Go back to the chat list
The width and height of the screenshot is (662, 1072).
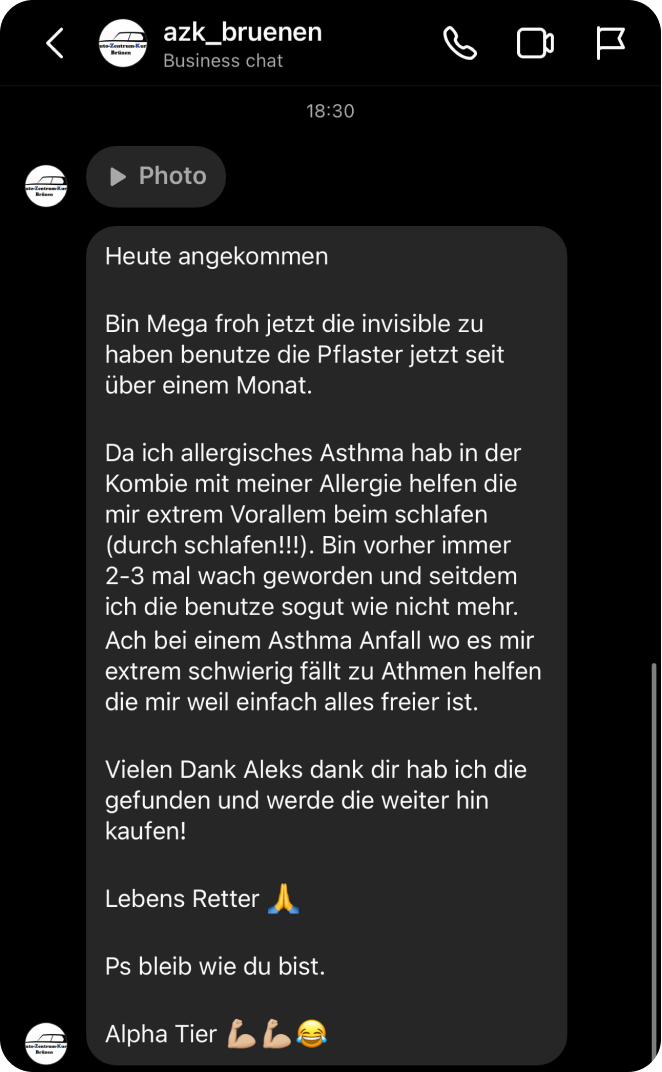(55, 43)
